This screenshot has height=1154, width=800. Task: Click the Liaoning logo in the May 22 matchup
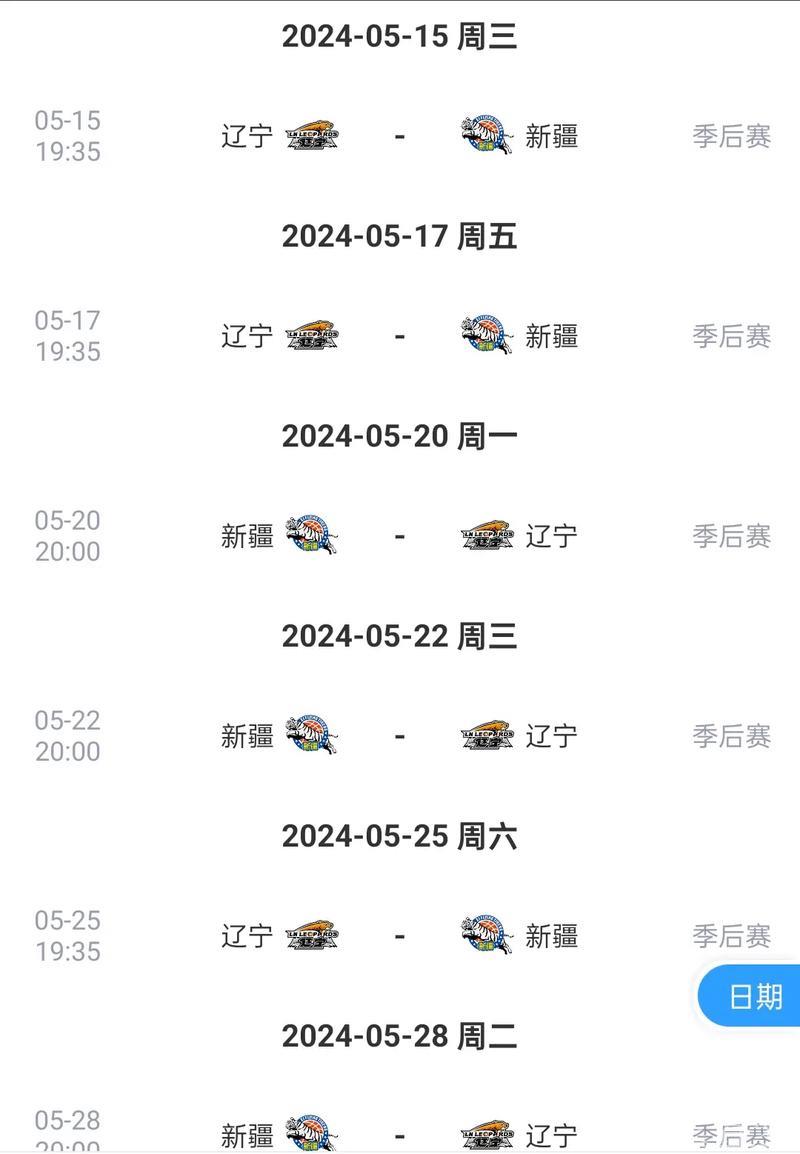pos(490,735)
